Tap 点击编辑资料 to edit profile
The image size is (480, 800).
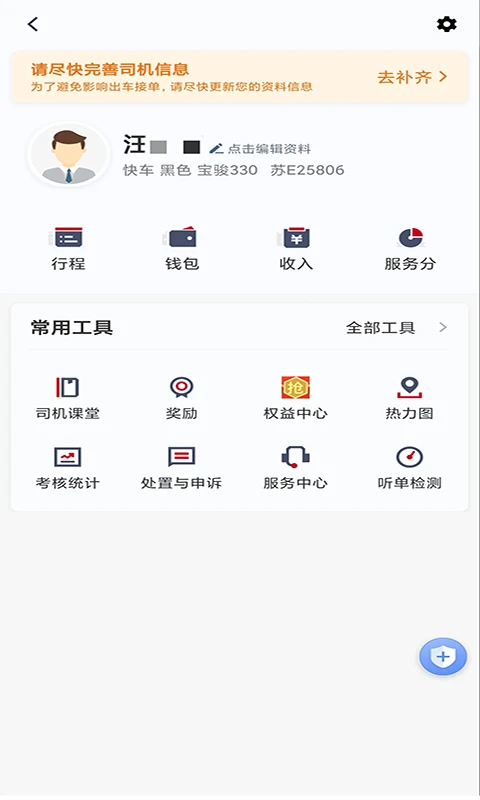pyautogui.click(x=260, y=148)
